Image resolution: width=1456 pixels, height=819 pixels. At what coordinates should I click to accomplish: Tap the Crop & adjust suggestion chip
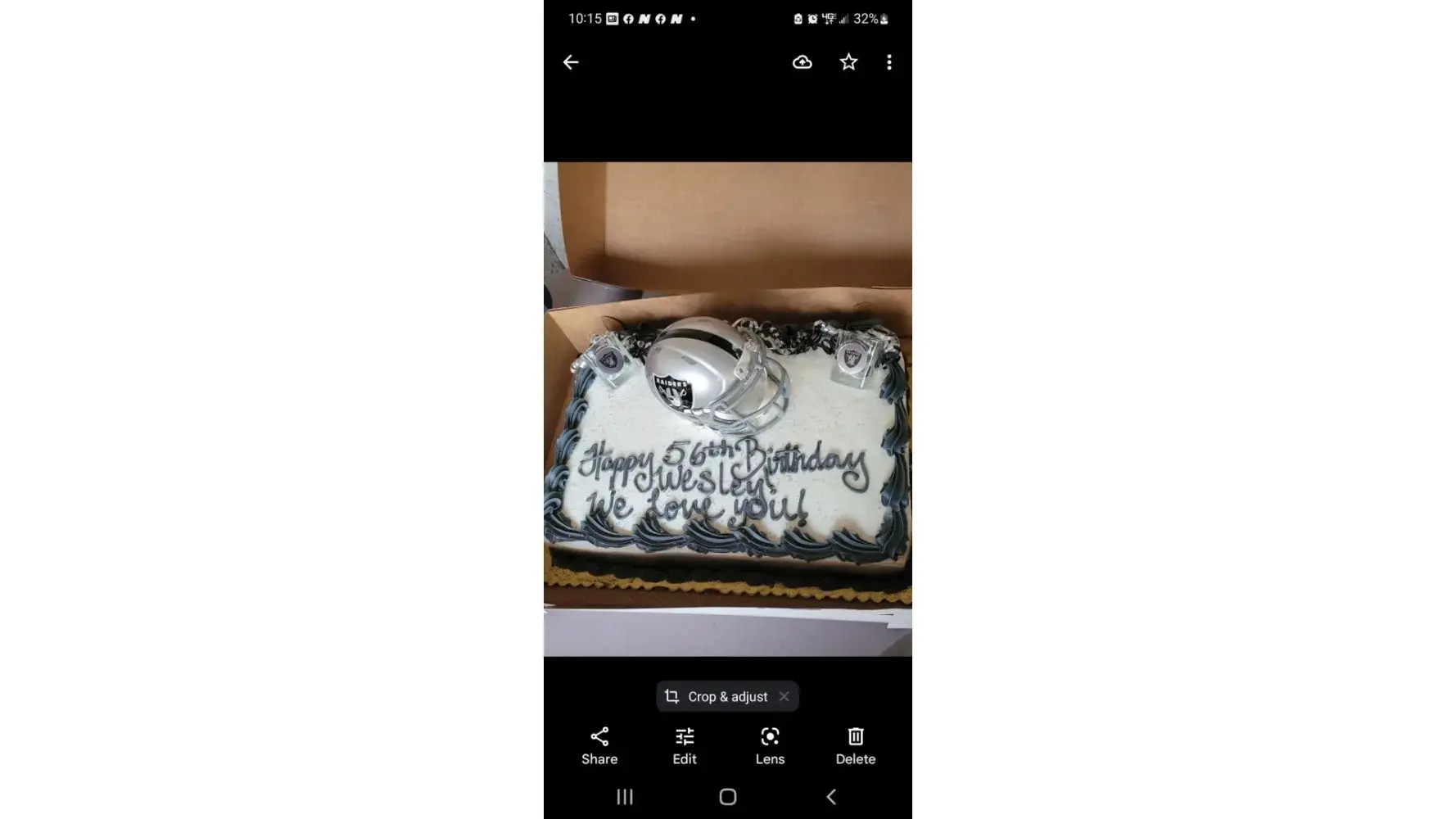pyautogui.click(x=717, y=696)
